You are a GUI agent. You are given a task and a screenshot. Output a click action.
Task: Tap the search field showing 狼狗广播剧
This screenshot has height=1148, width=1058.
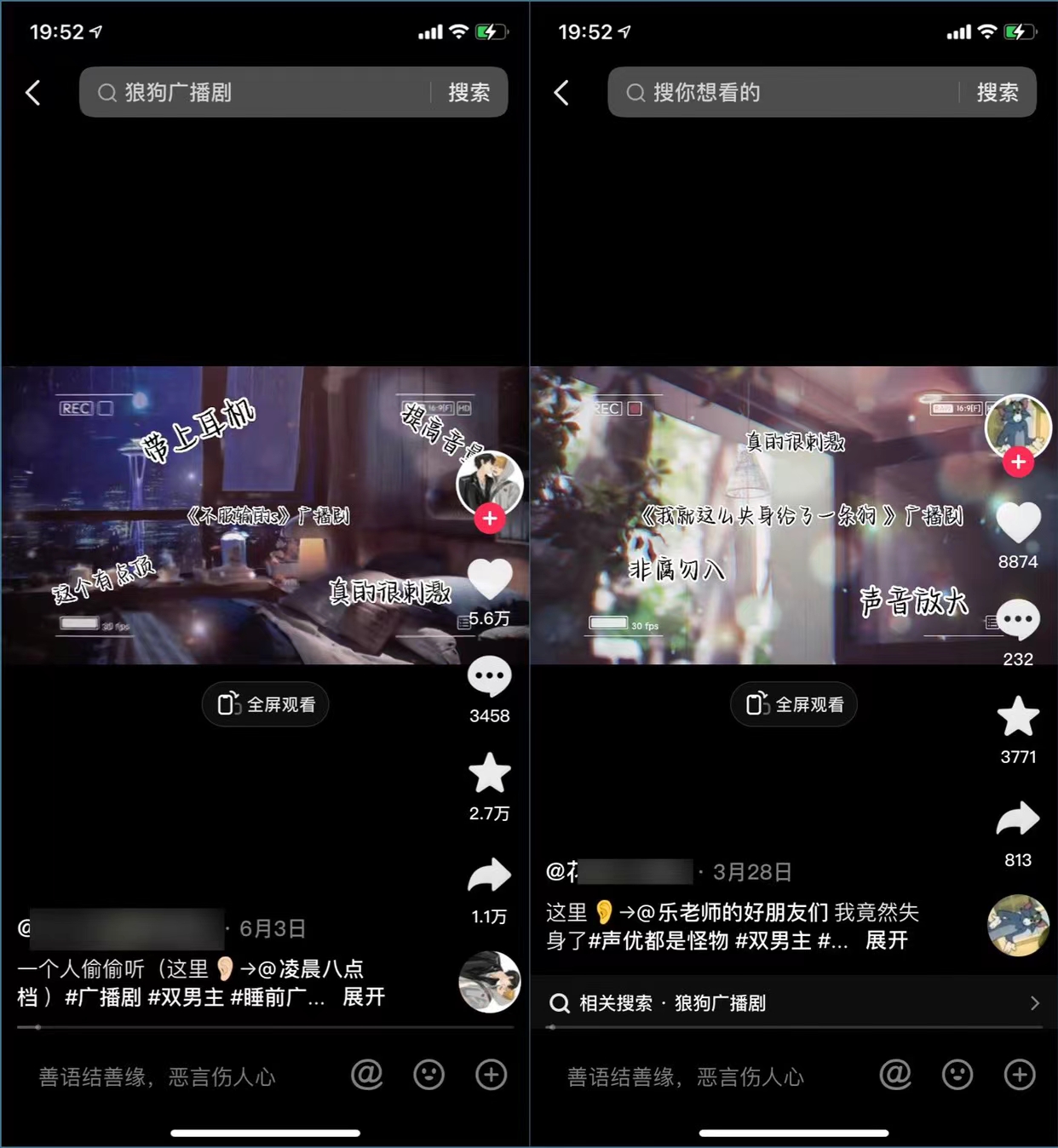pyautogui.click(x=256, y=92)
